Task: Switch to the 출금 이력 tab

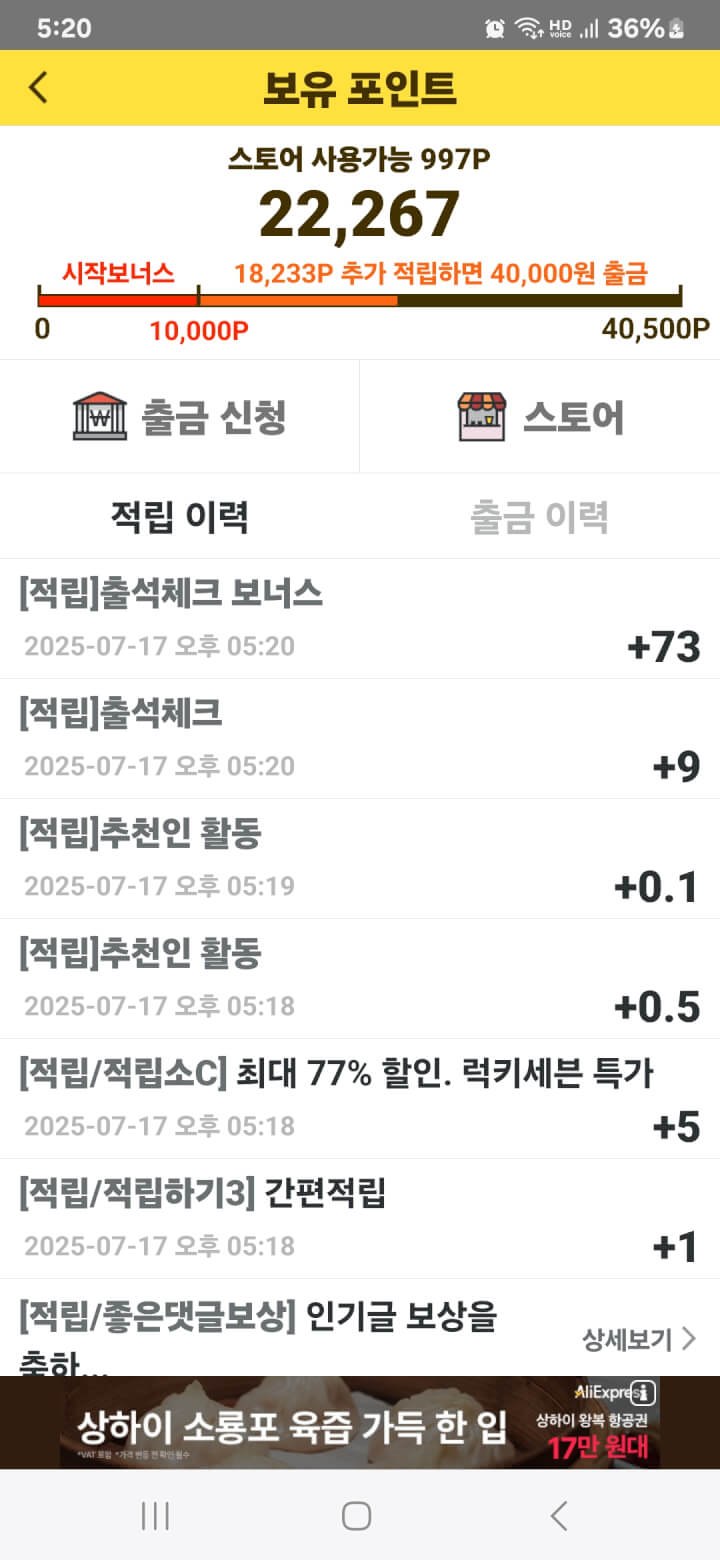Action: point(540,517)
